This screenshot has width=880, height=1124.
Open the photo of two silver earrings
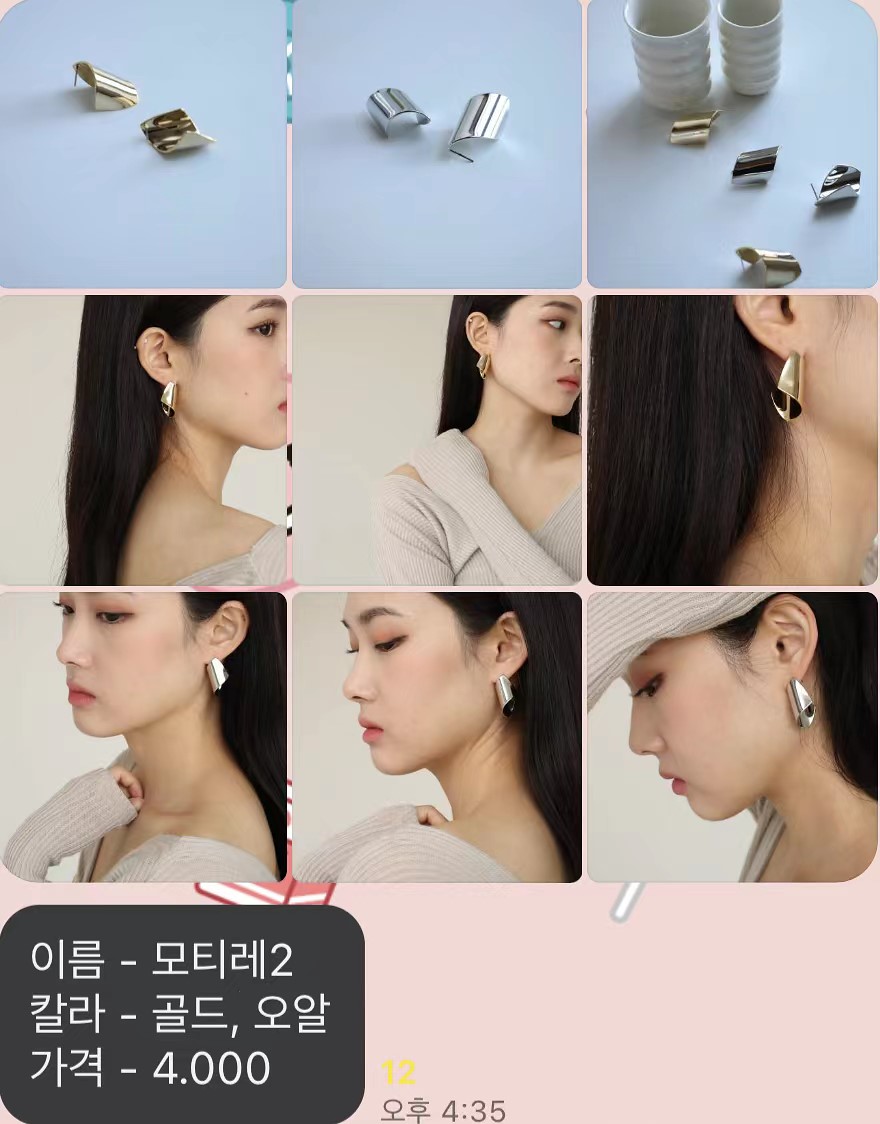coord(437,143)
